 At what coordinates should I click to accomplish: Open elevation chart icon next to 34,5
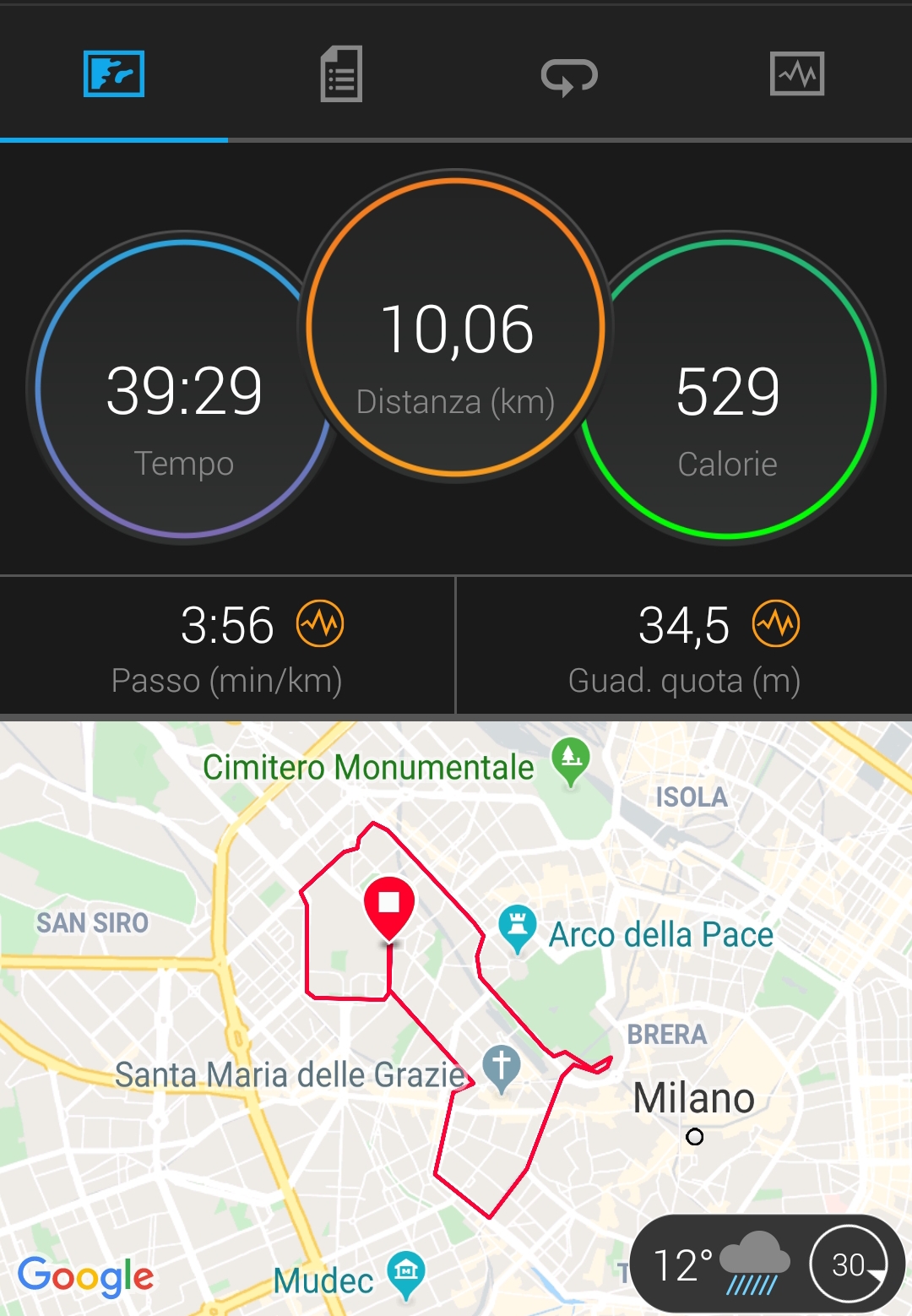pos(776,624)
